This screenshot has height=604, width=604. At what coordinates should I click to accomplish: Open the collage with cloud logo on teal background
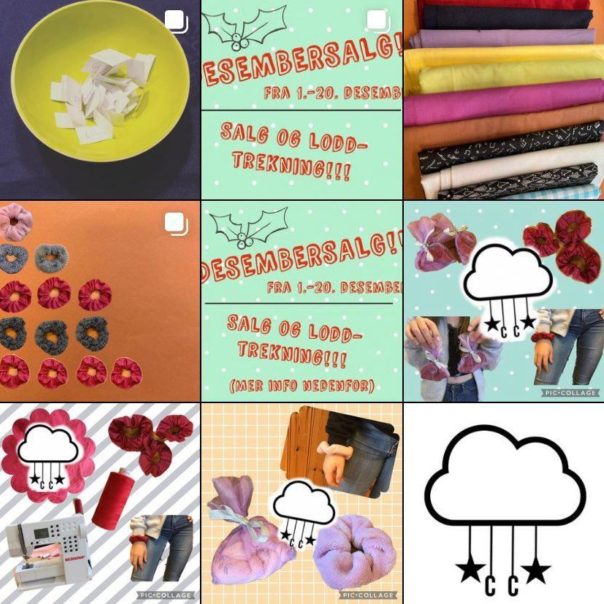[503, 300]
